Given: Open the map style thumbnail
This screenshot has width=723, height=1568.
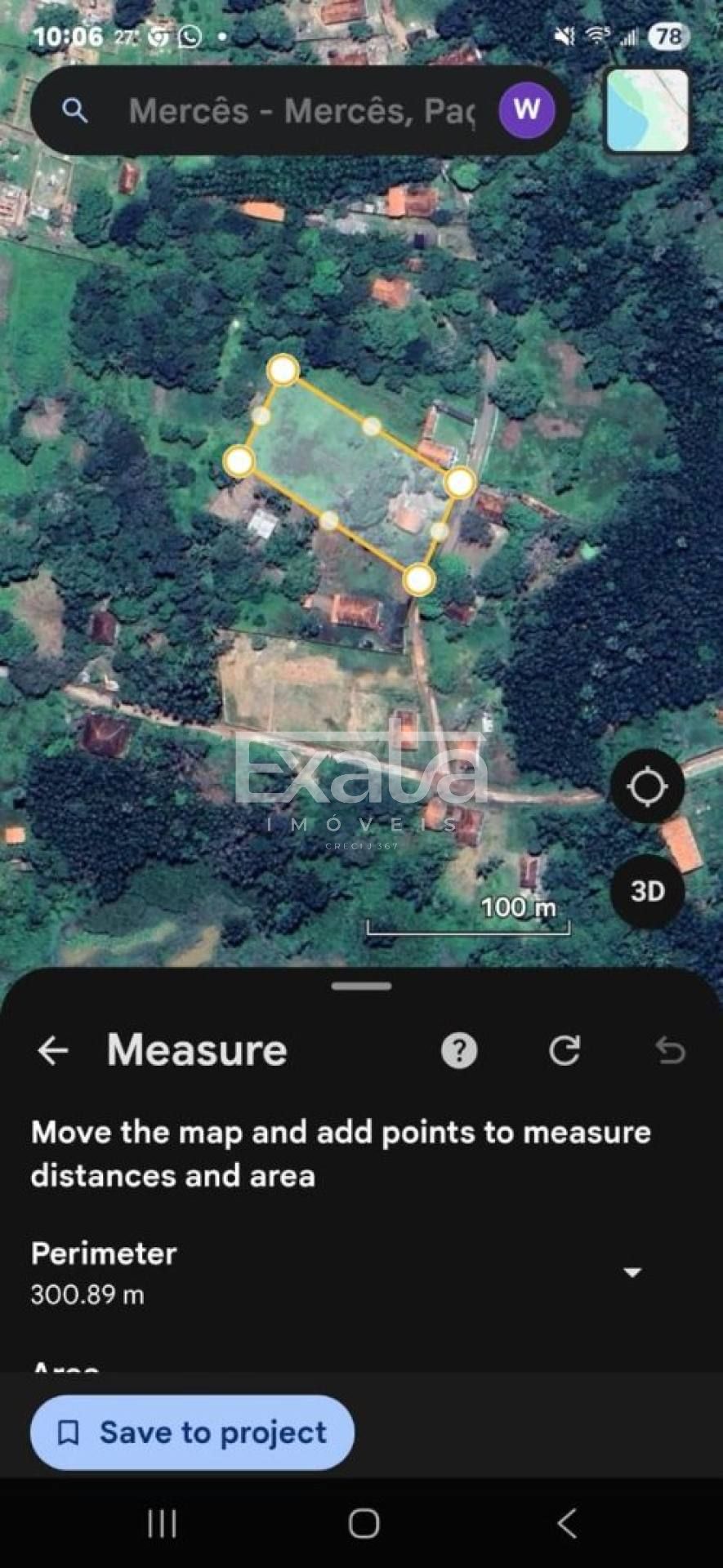Looking at the screenshot, I should point(647,111).
